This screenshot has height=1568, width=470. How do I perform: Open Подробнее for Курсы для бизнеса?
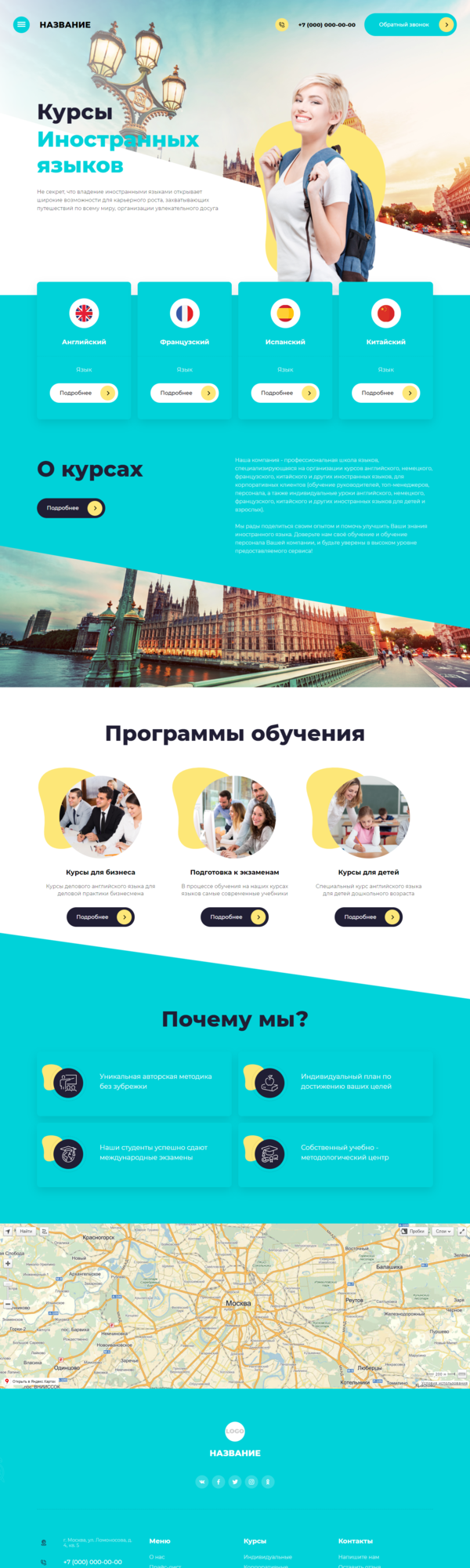(x=100, y=916)
